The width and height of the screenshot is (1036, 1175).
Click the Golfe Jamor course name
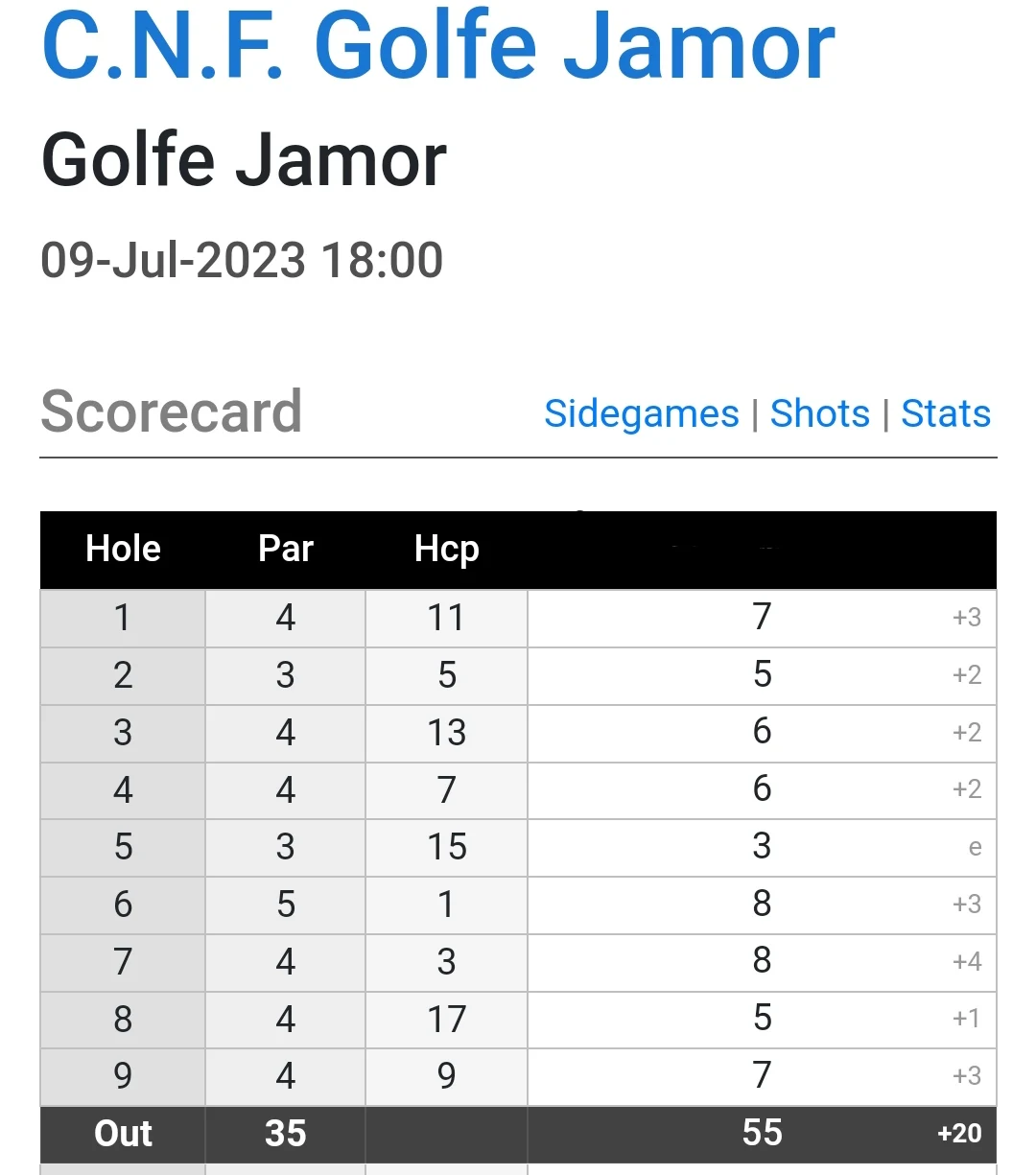point(245,159)
